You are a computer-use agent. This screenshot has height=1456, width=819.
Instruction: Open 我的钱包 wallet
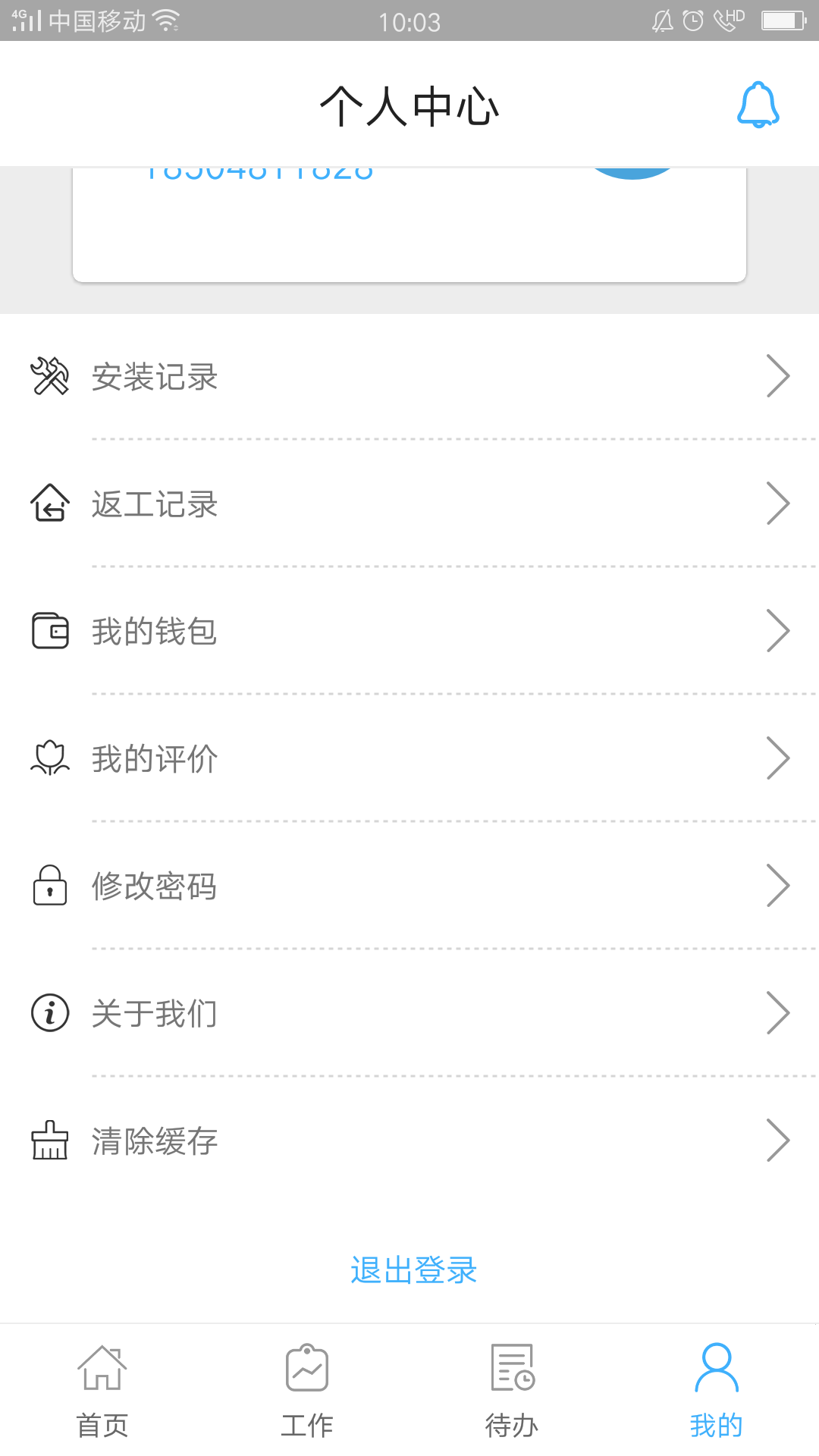click(409, 632)
